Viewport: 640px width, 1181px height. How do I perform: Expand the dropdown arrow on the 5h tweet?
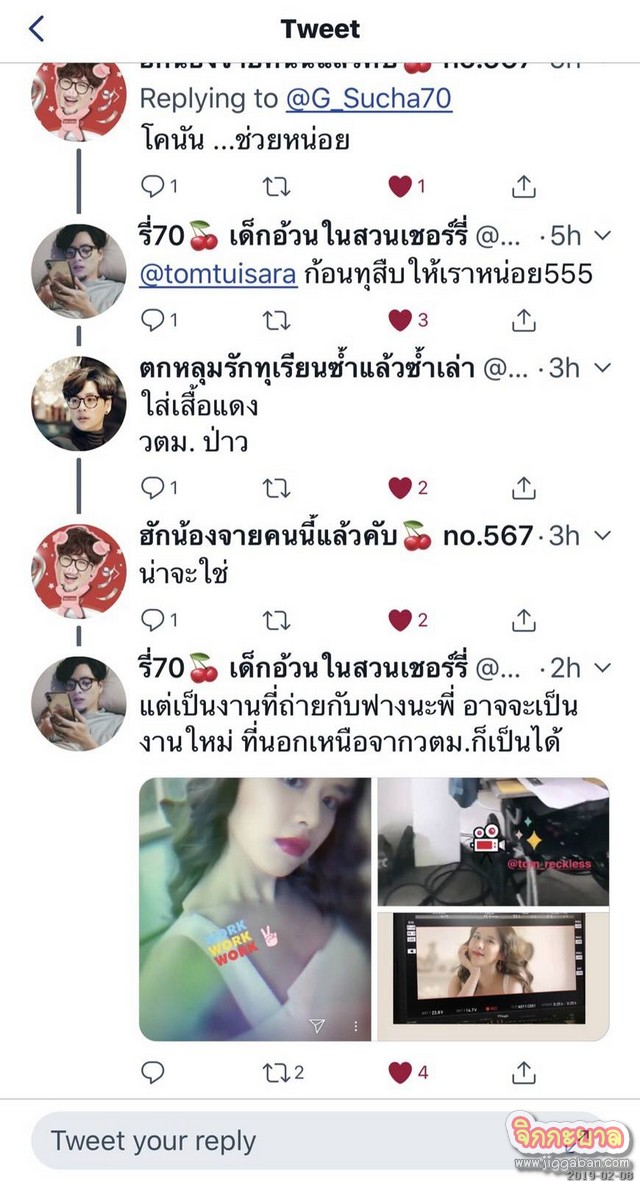coord(603,235)
